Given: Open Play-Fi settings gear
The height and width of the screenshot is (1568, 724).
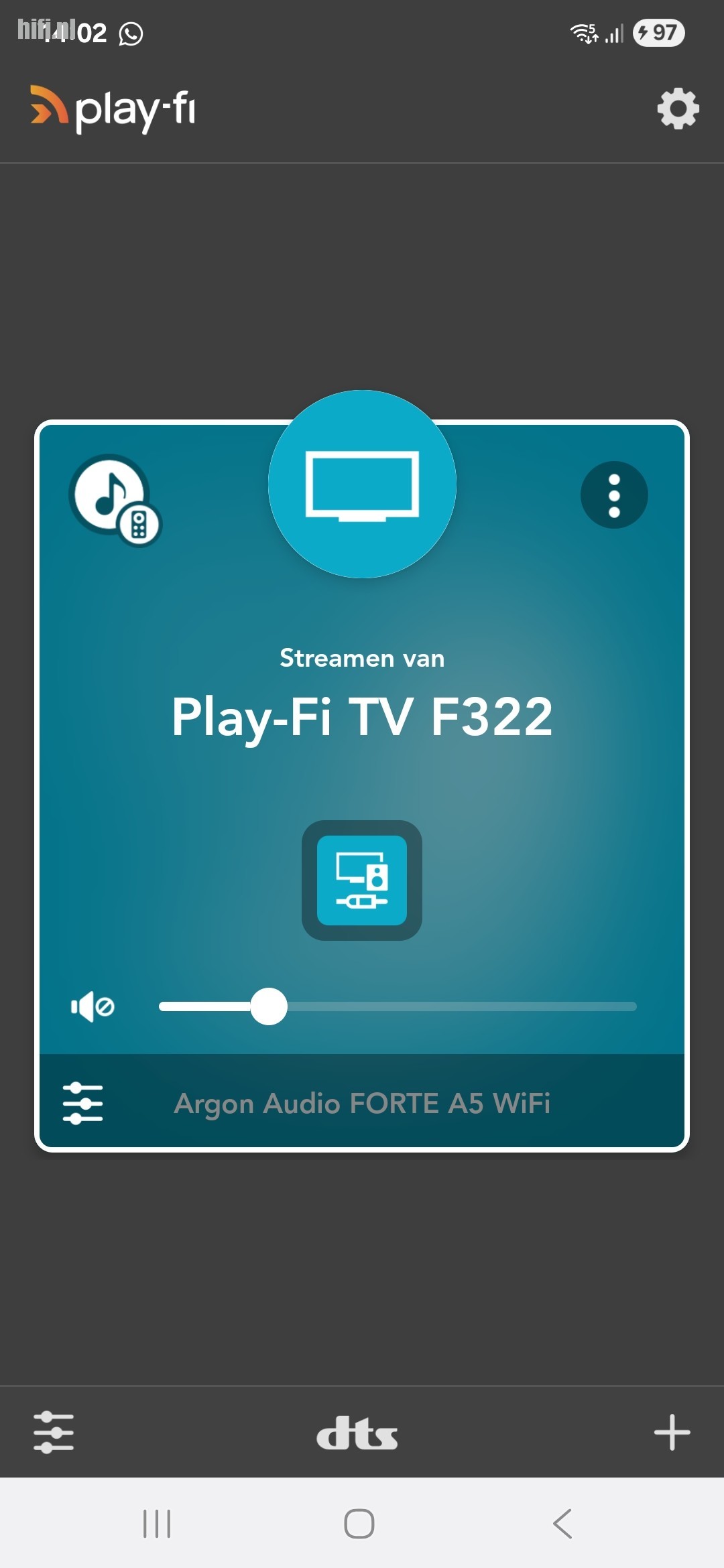Looking at the screenshot, I should [x=678, y=109].
